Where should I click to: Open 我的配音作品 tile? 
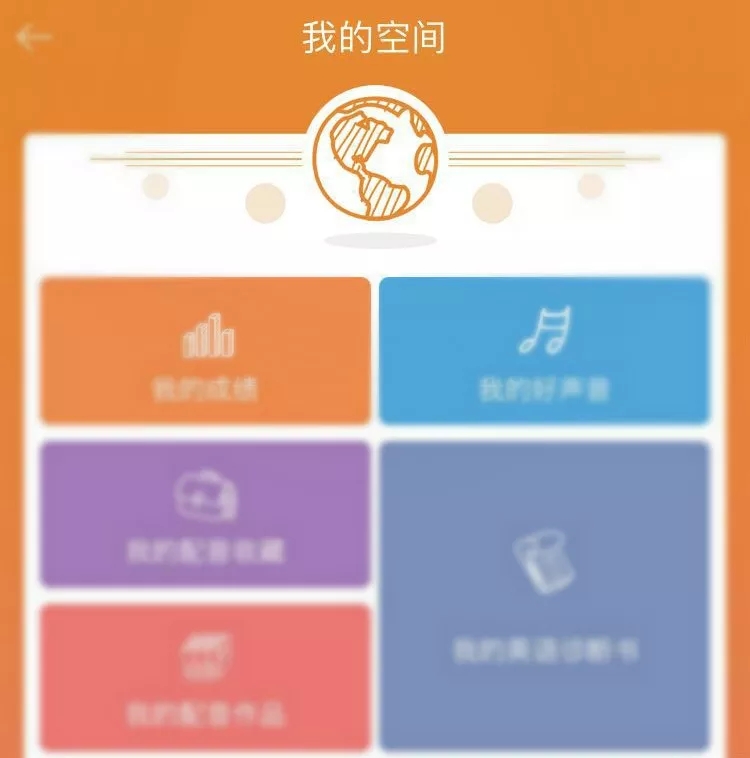pyautogui.click(x=205, y=676)
